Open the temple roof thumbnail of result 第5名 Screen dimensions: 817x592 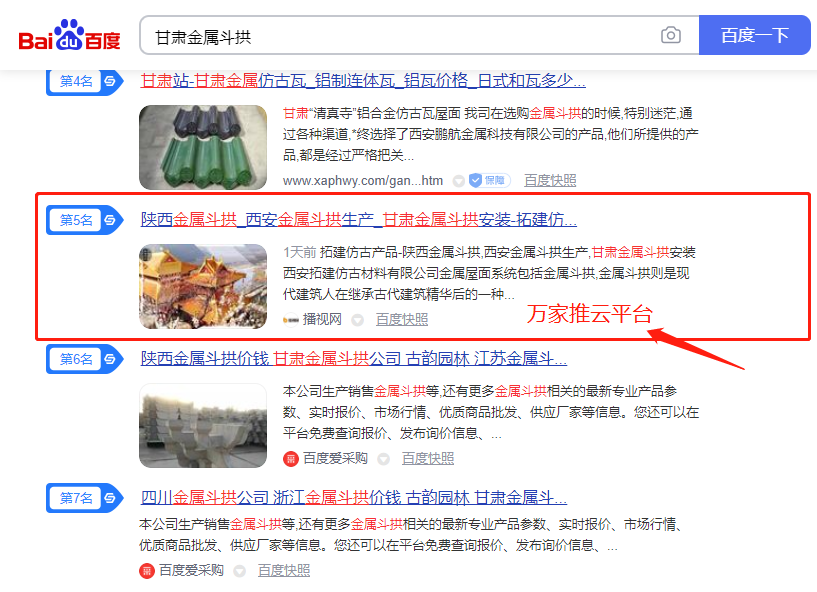point(203,286)
